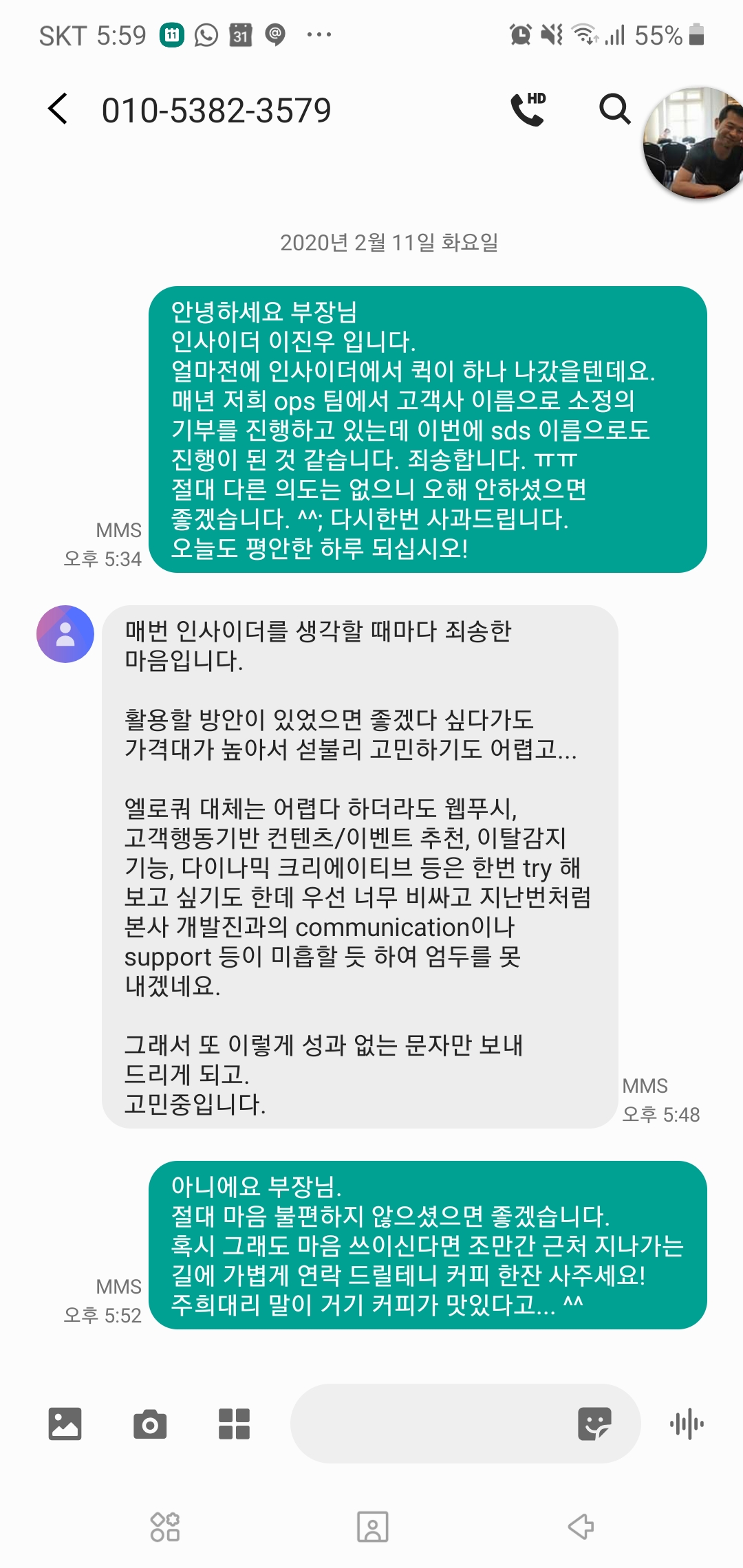The image size is (743, 1568).
Task: Open the camera to take a picture
Action: click(150, 1423)
